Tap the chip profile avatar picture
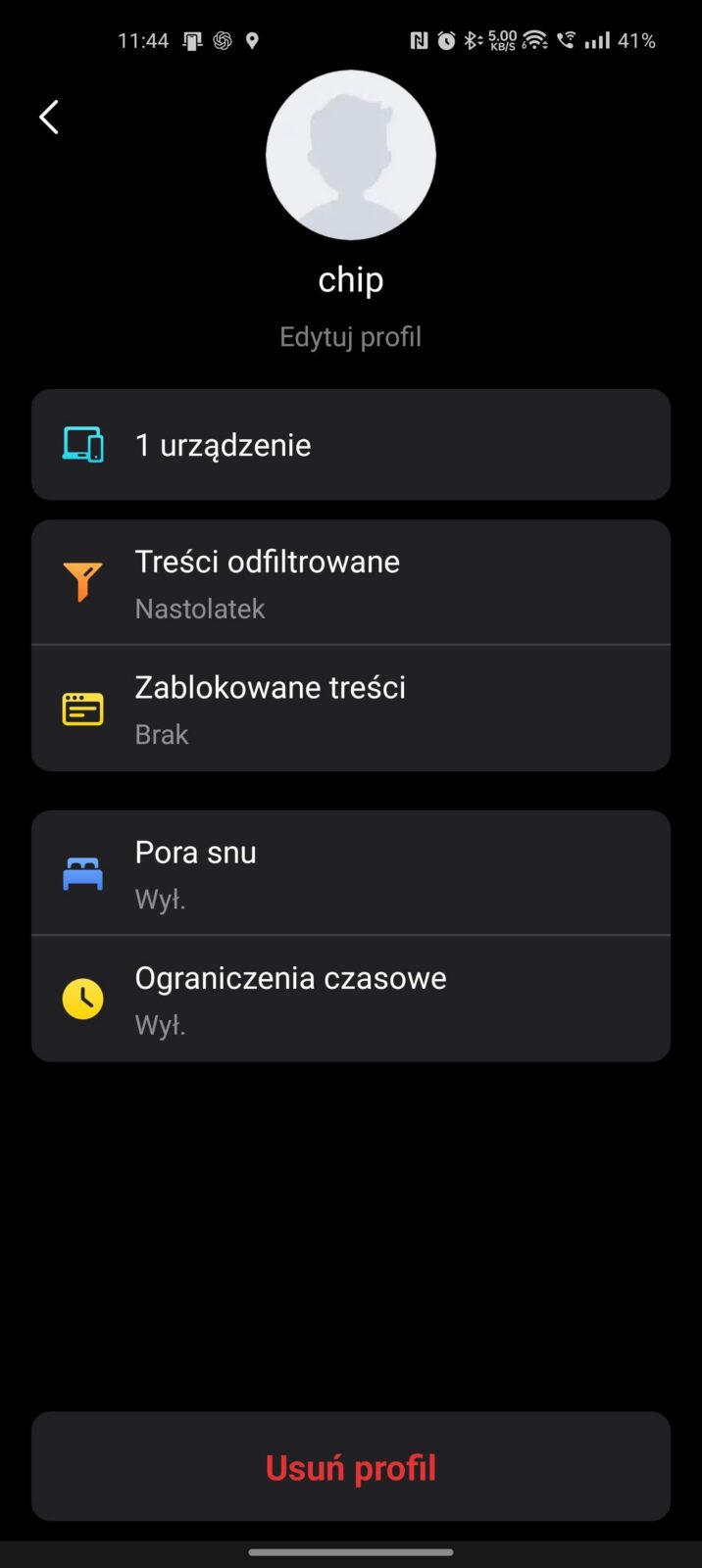702x1568 pixels. tap(351, 155)
